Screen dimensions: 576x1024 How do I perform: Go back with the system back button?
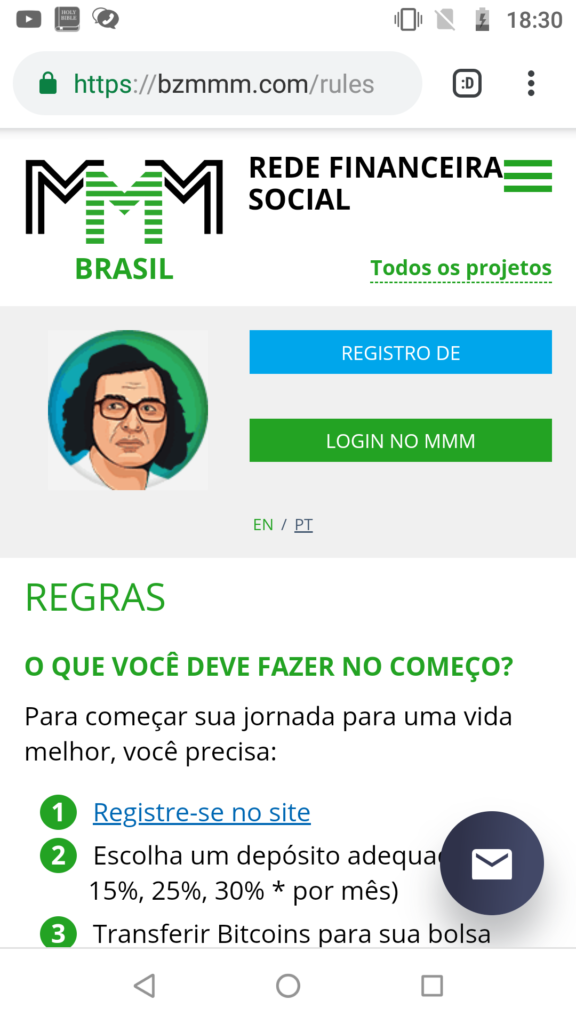(144, 985)
